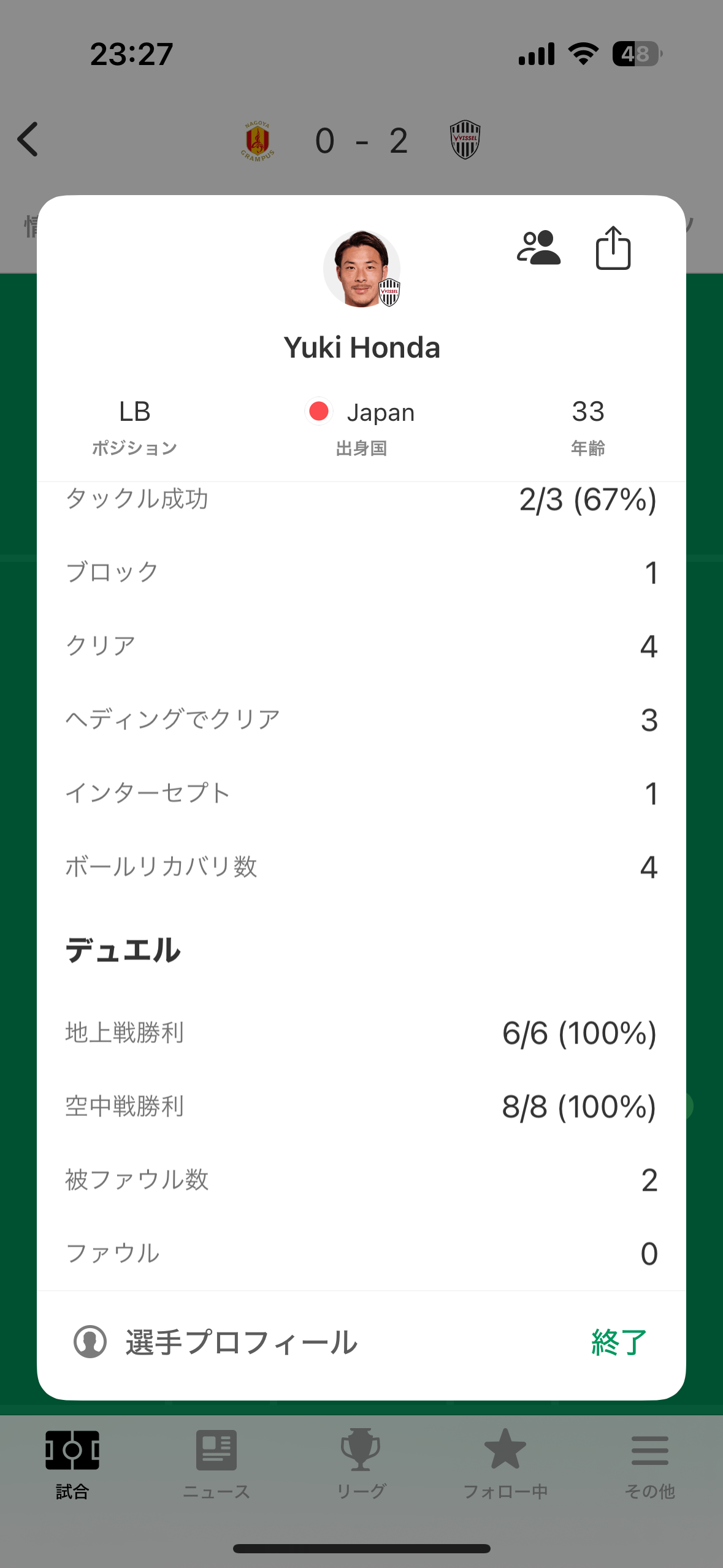Viewport: 723px width, 1568px height.
Task: Close the player sheet with 終了
Action: (x=619, y=1342)
